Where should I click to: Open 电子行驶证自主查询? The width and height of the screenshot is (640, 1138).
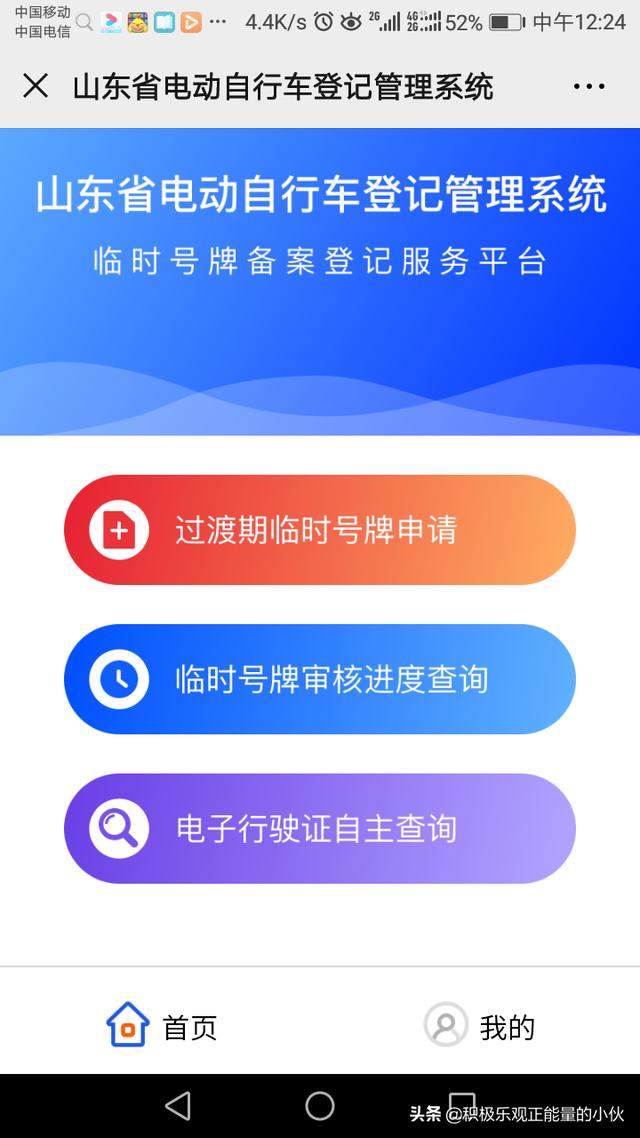coord(320,828)
